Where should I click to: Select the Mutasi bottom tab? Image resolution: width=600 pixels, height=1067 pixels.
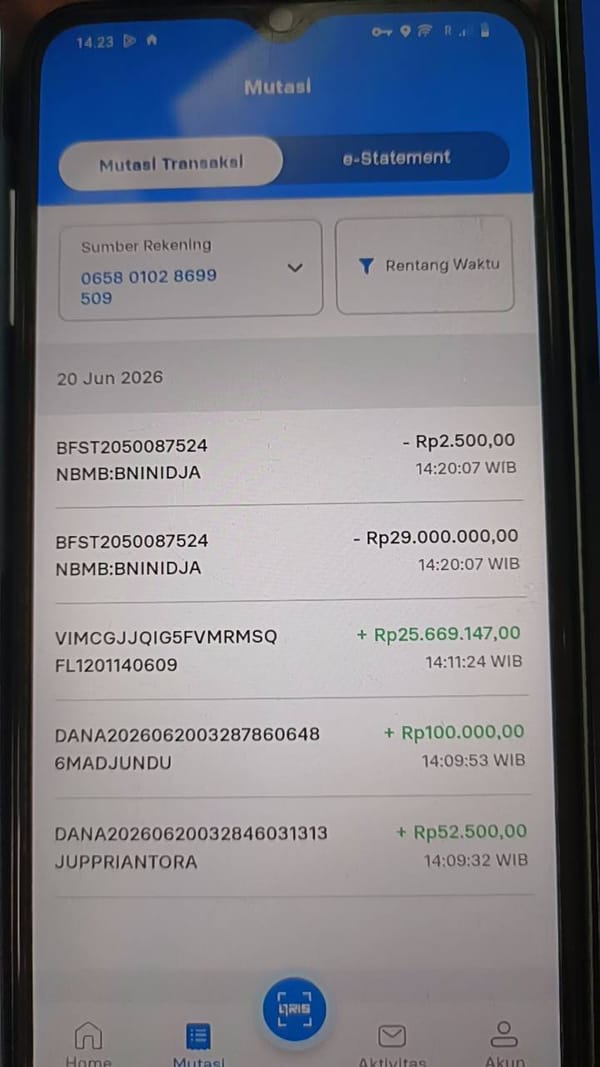(199, 1046)
